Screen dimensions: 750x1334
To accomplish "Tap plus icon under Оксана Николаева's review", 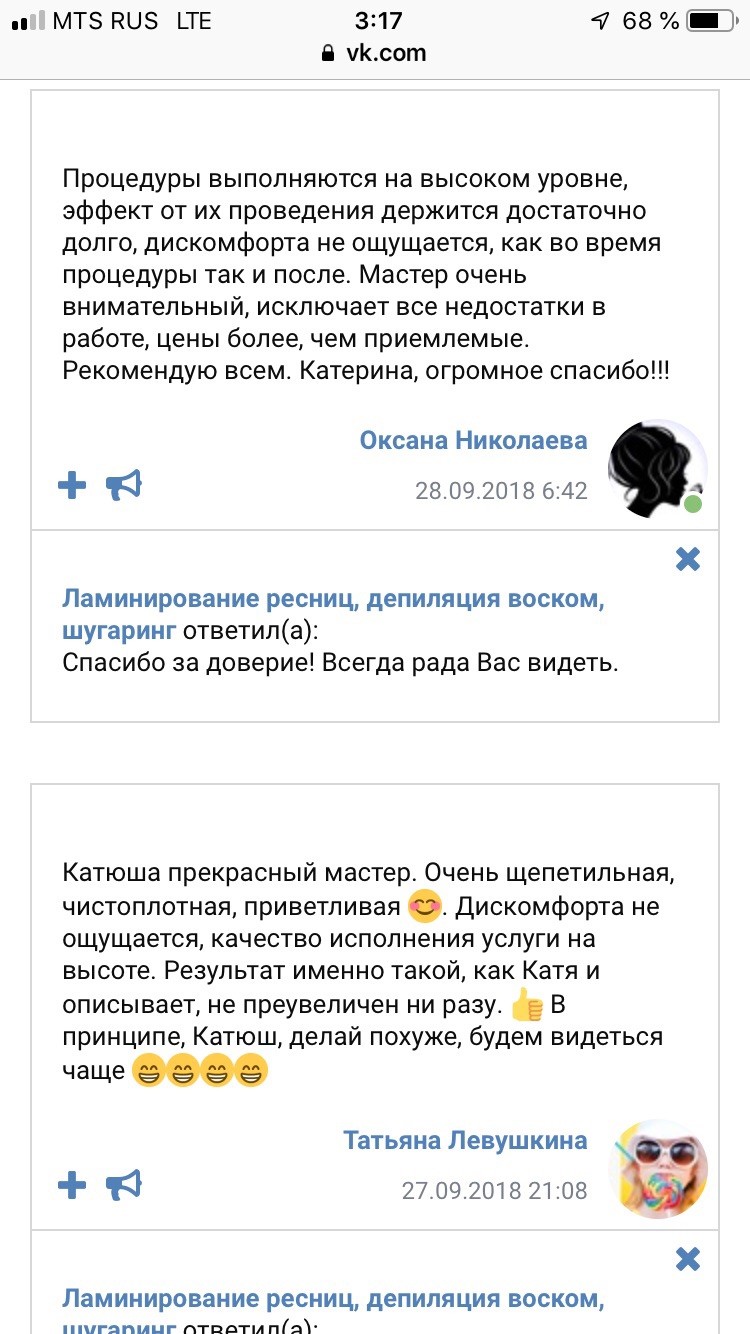I will pyautogui.click(x=72, y=486).
